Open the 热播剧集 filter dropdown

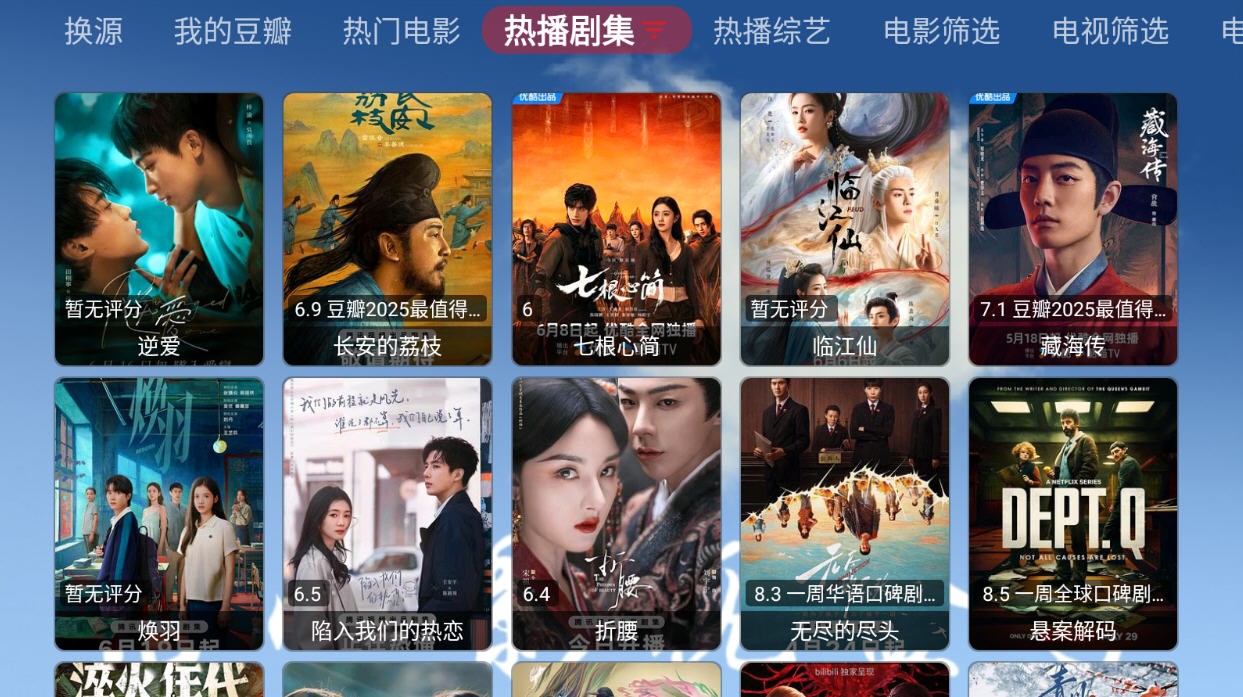pyautogui.click(x=655, y=31)
